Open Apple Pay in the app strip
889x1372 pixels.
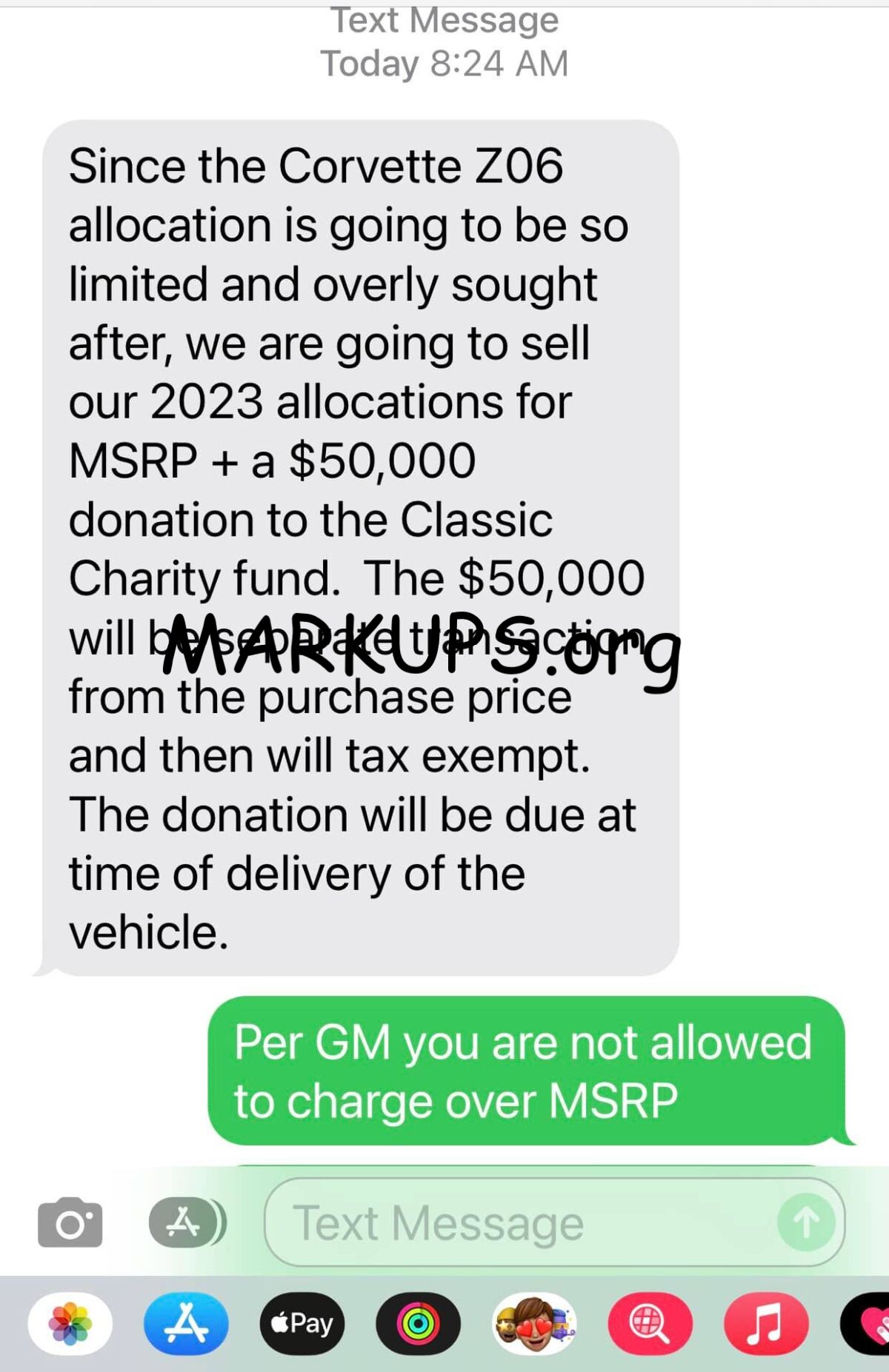(x=302, y=1323)
